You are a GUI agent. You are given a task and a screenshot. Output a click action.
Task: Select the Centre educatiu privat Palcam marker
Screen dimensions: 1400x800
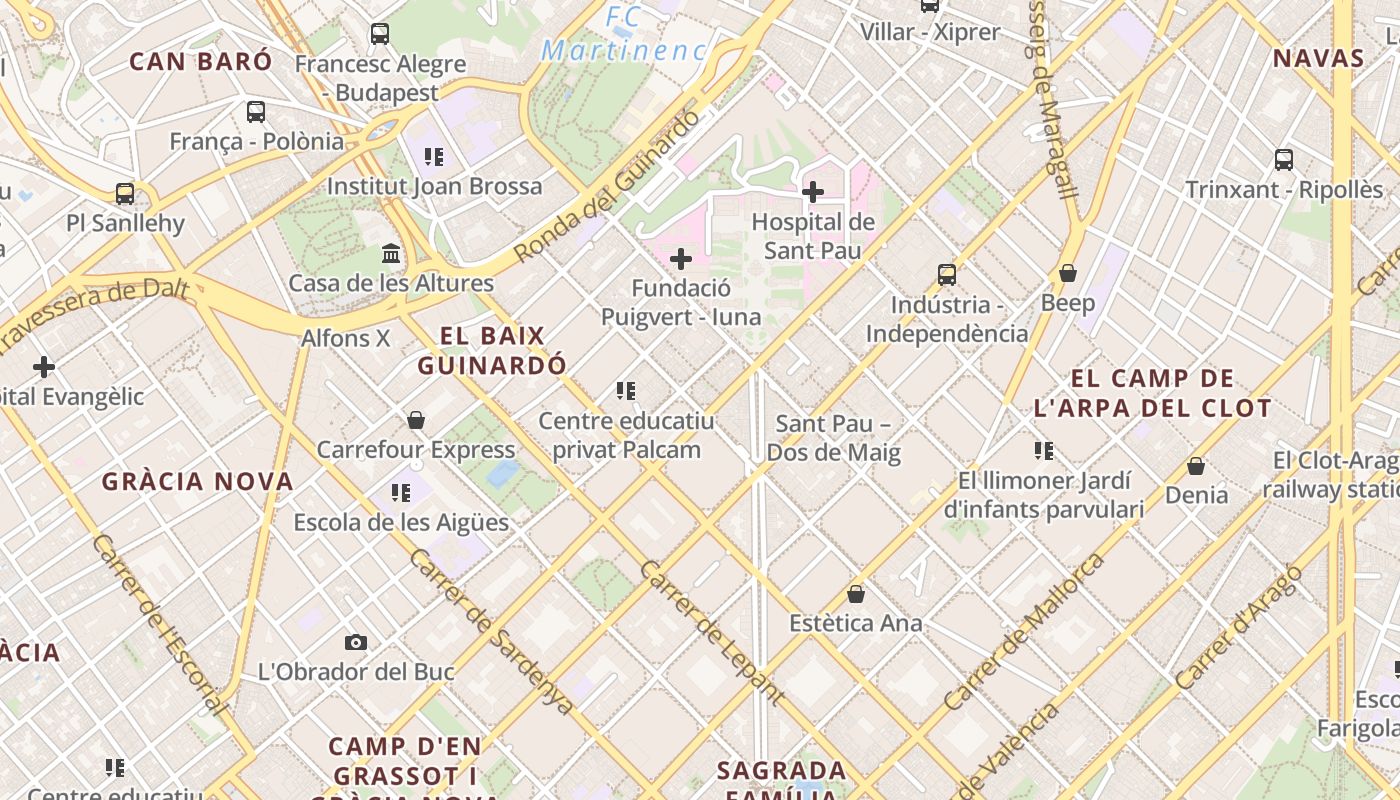626,391
